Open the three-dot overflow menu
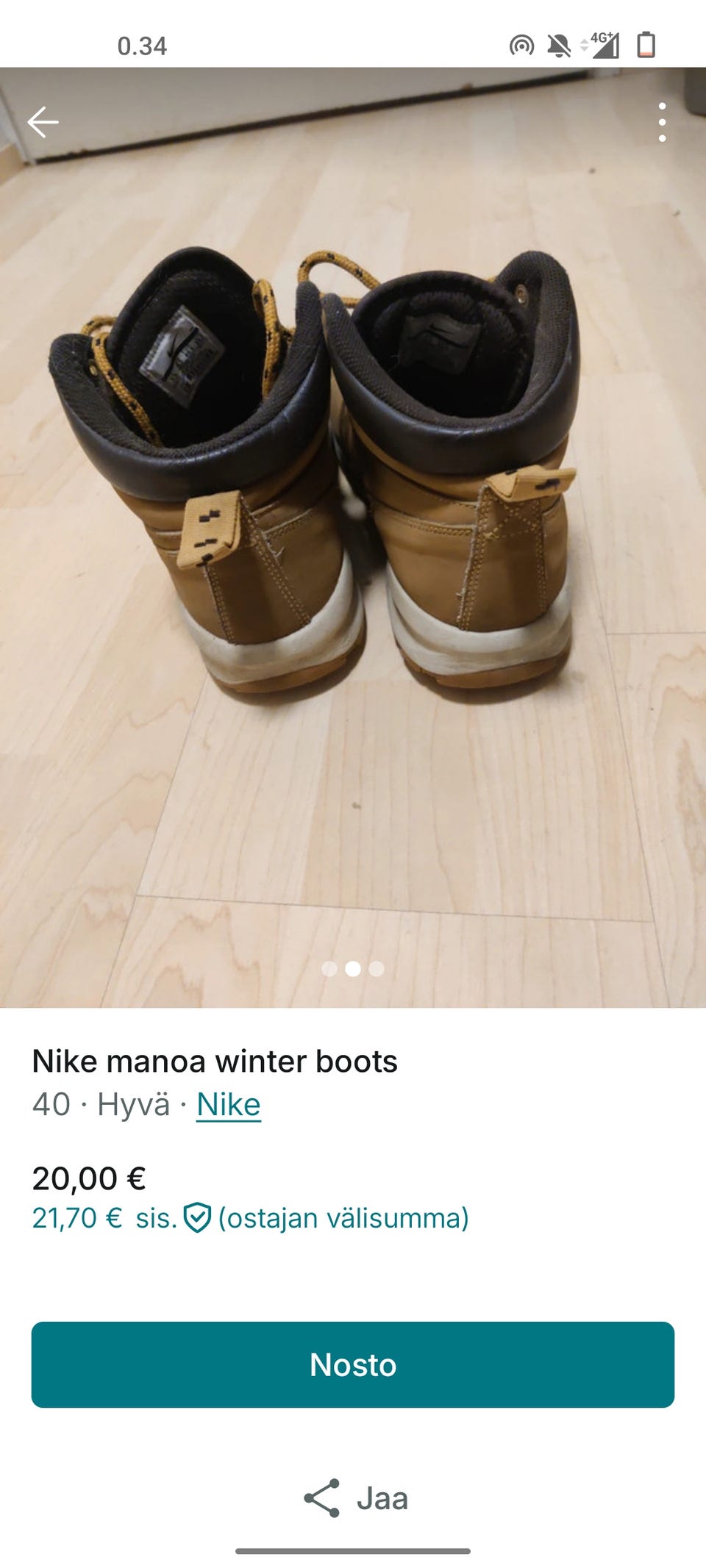 pyautogui.click(x=662, y=122)
